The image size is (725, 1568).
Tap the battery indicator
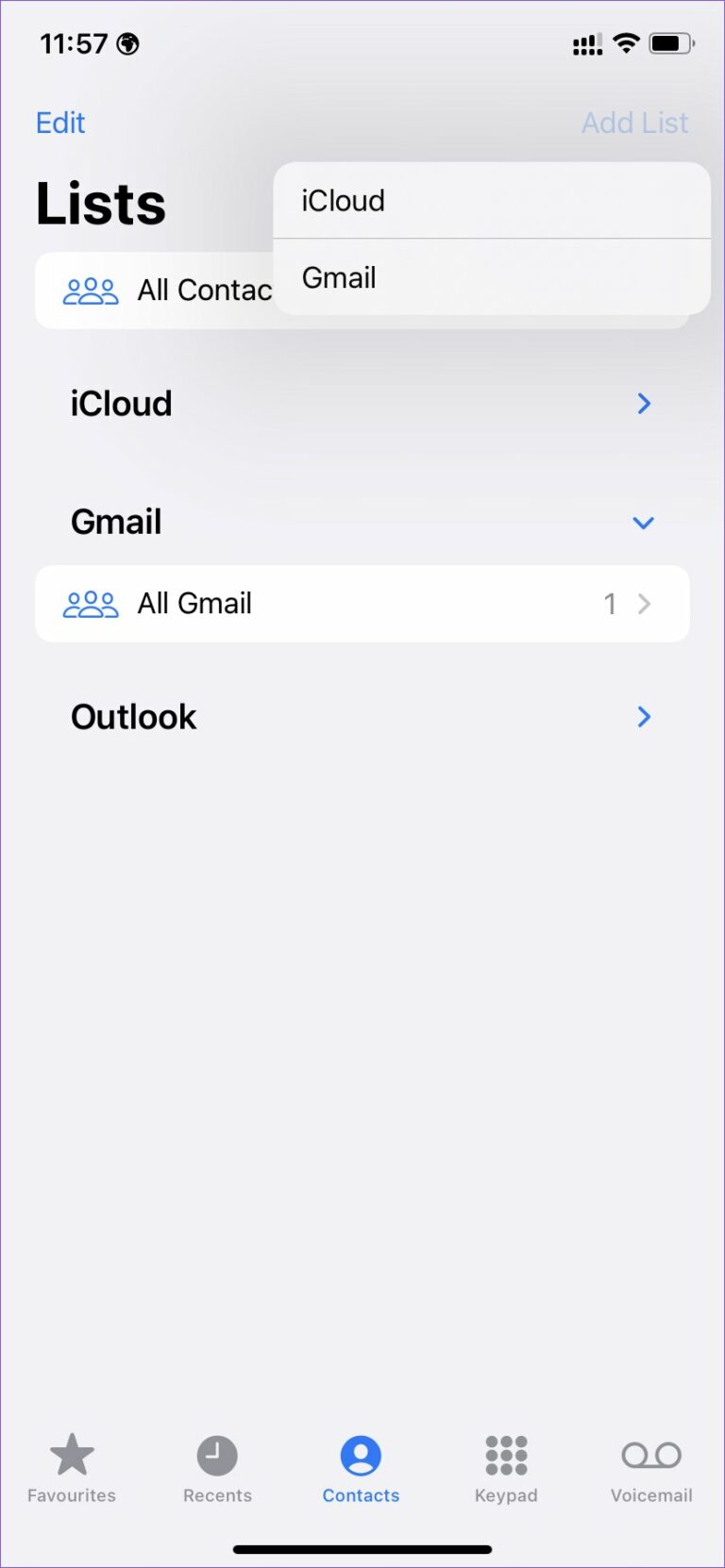pos(672,42)
